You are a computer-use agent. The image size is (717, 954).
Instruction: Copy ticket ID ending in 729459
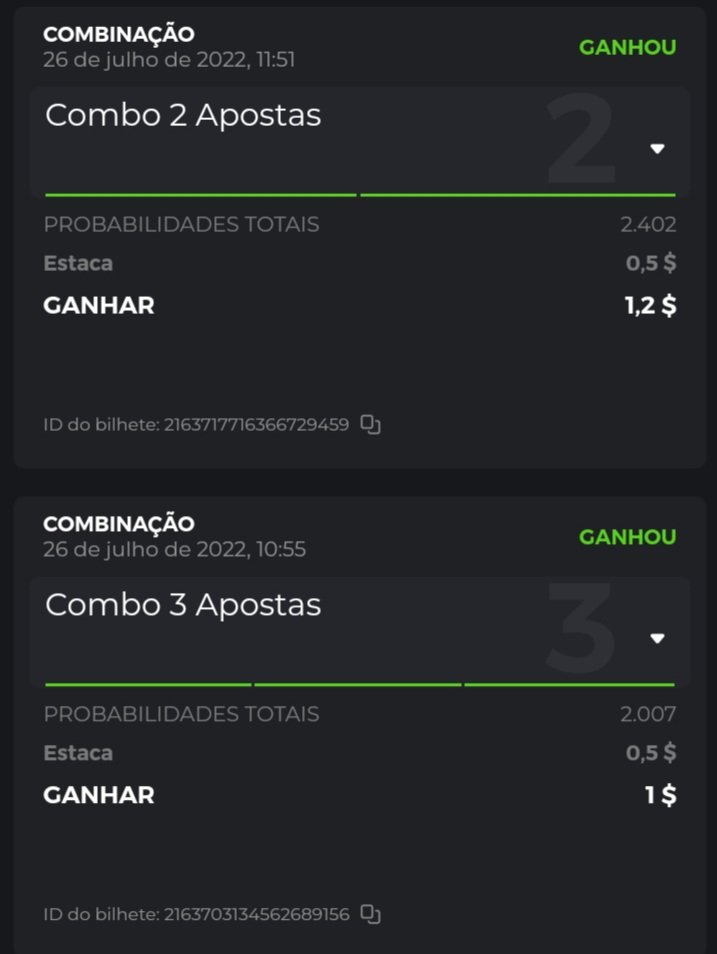[x=371, y=425]
